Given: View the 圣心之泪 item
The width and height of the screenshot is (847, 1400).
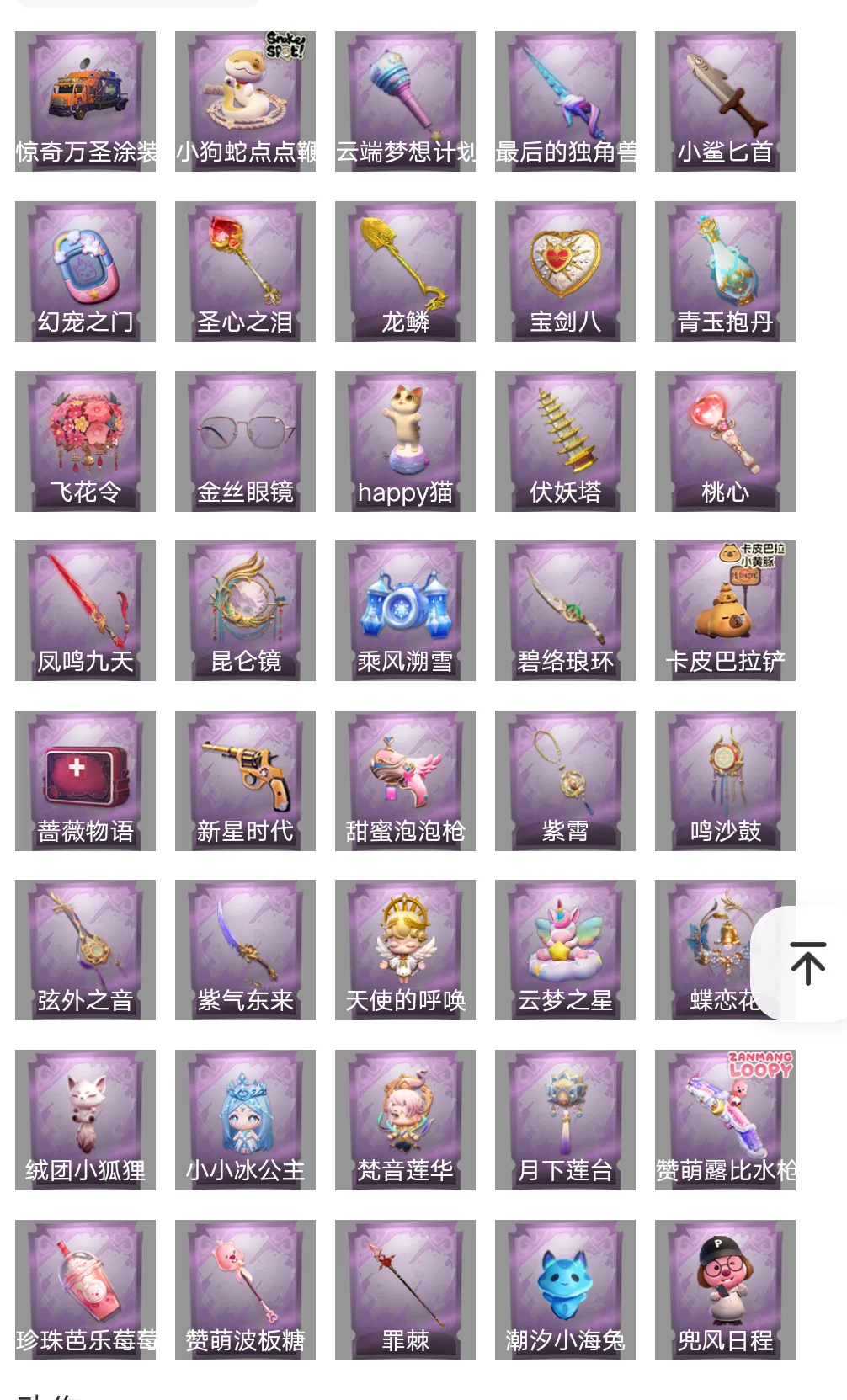Looking at the screenshot, I should (245, 271).
